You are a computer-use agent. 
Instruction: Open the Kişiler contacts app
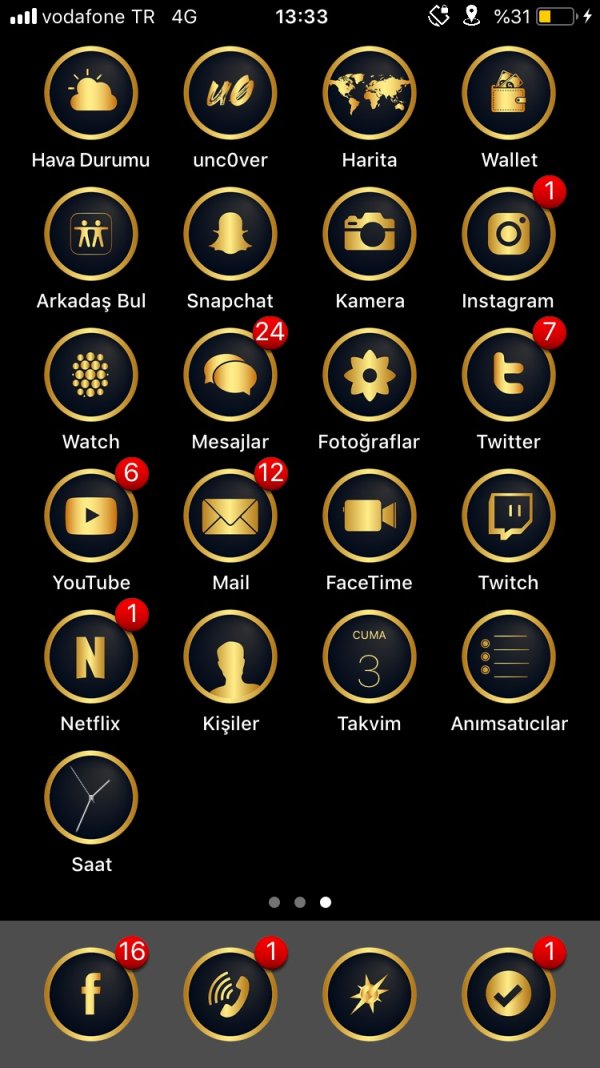(230, 657)
